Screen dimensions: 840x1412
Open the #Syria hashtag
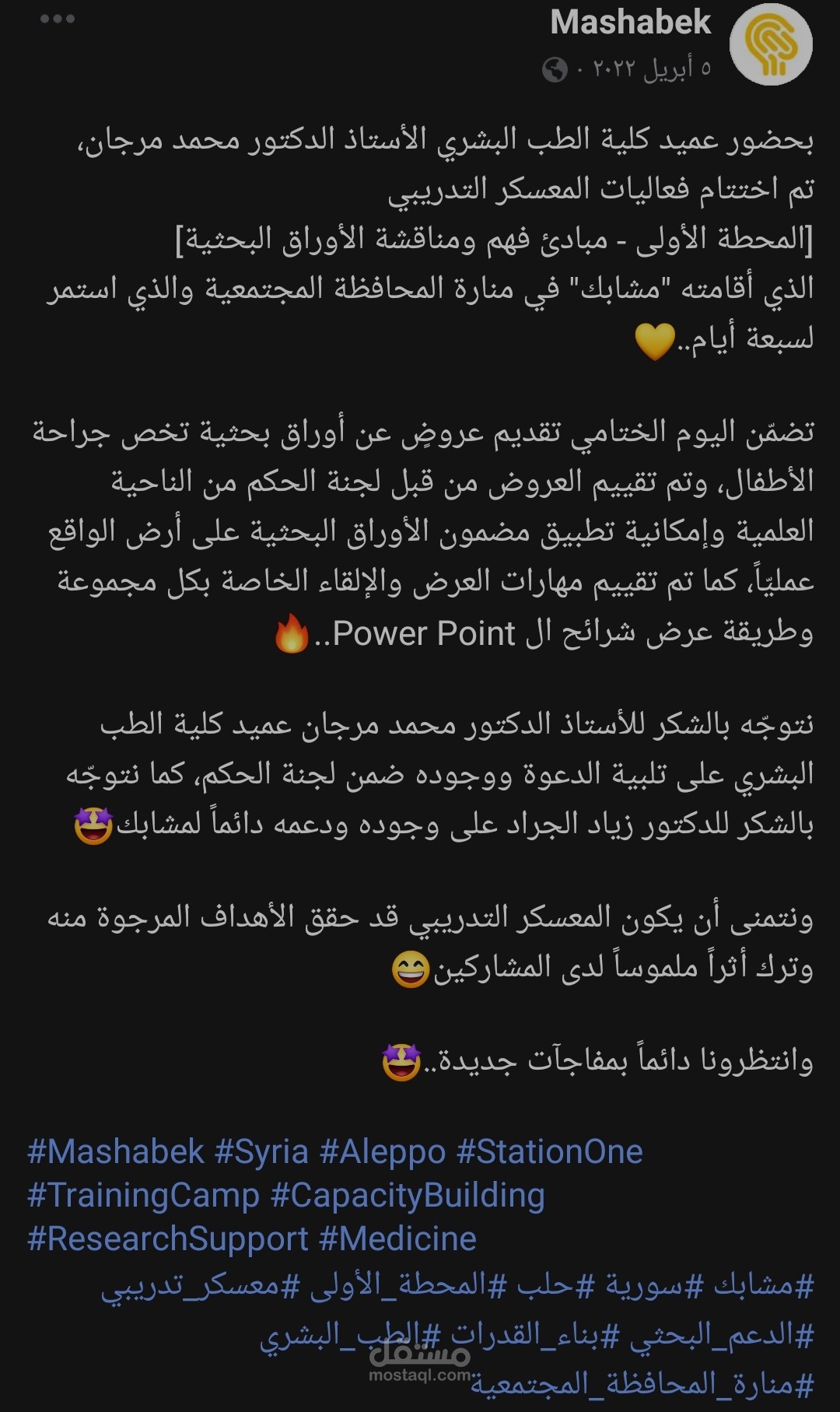pyautogui.click(x=261, y=1152)
